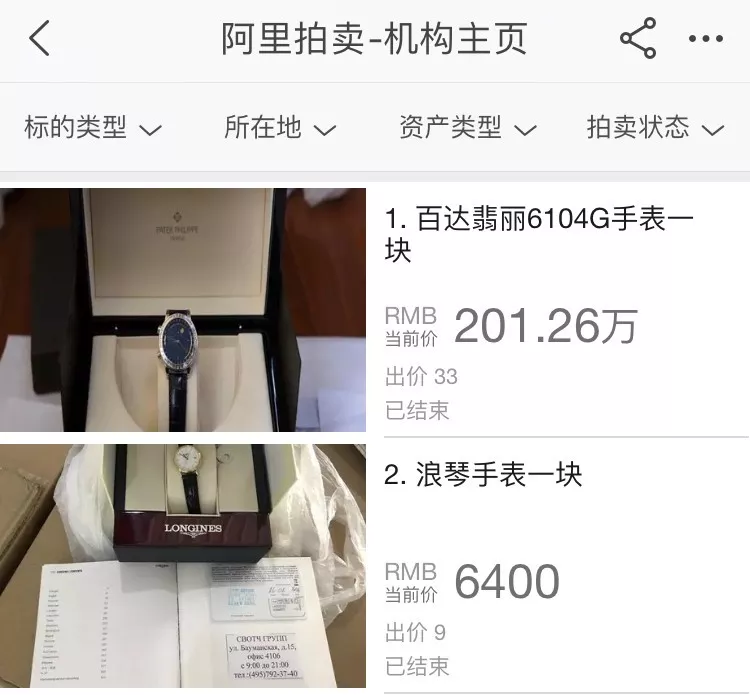The image size is (750, 695).
Task: Expand the 标的类型 filter dropdown
Action: tap(92, 128)
